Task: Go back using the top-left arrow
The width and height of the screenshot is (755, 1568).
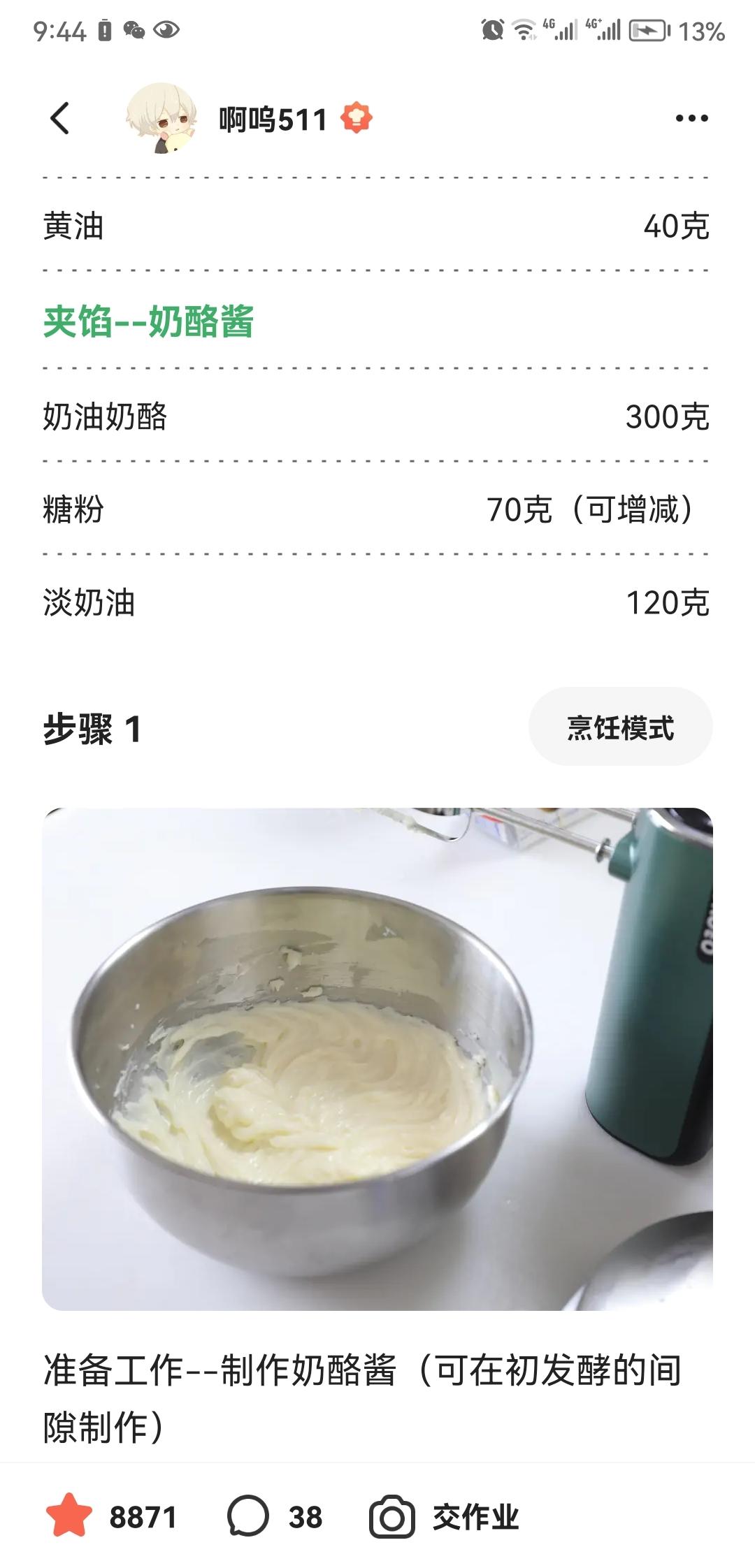Action: pyautogui.click(x=60, y=118)
